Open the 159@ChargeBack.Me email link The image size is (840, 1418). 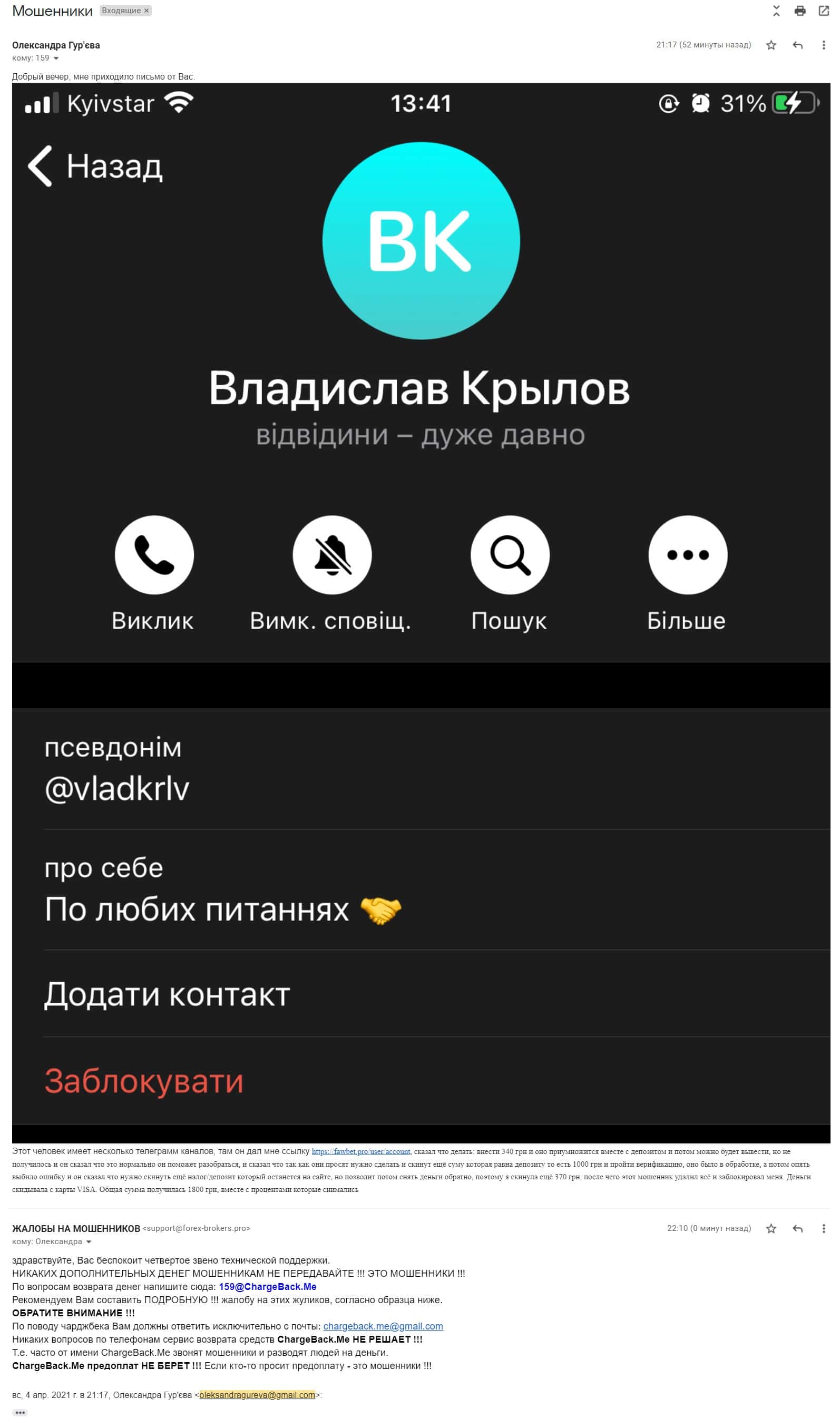(x=267, y=1287)
